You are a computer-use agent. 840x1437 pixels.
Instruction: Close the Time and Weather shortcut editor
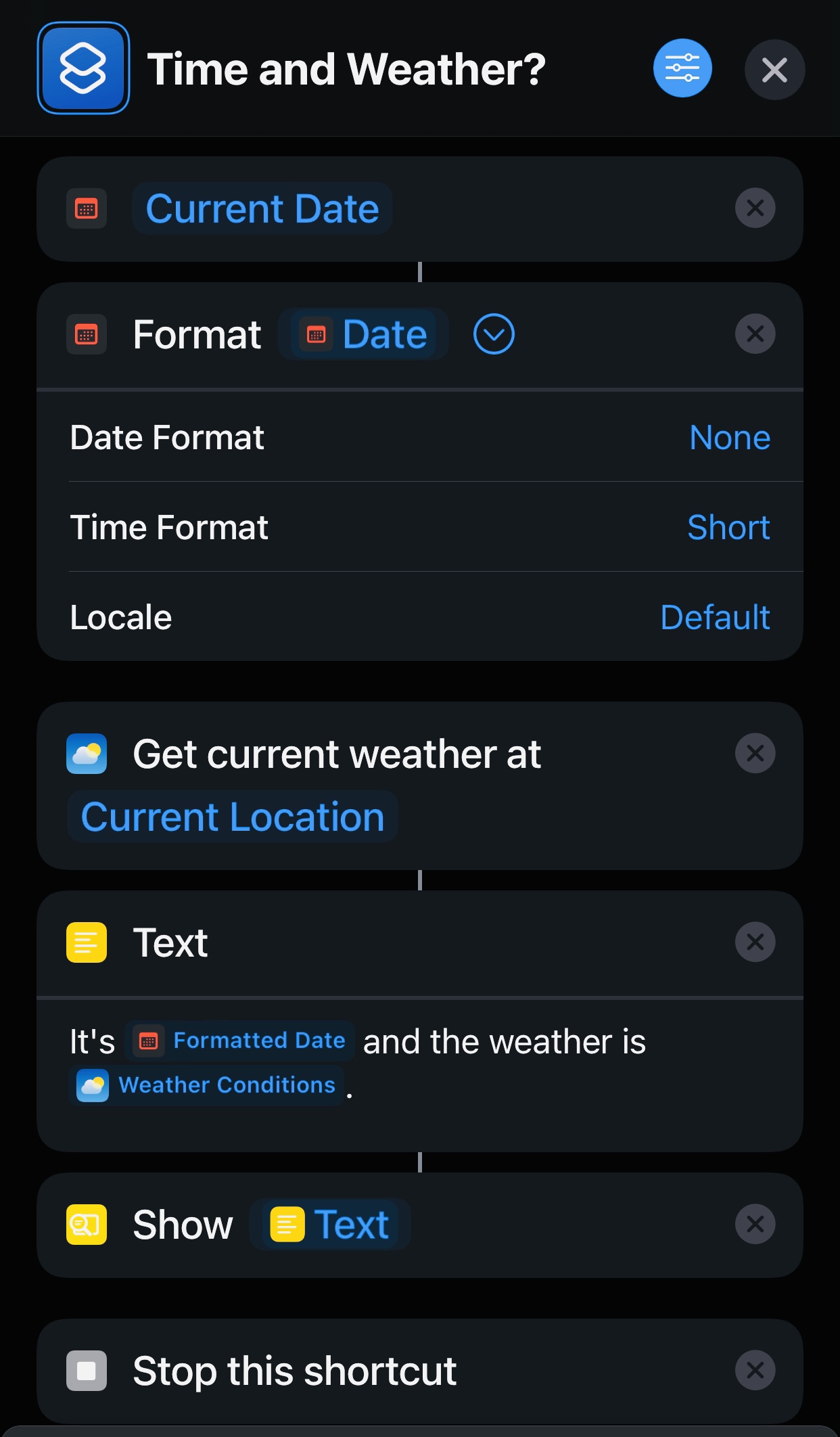click(774, 70)
